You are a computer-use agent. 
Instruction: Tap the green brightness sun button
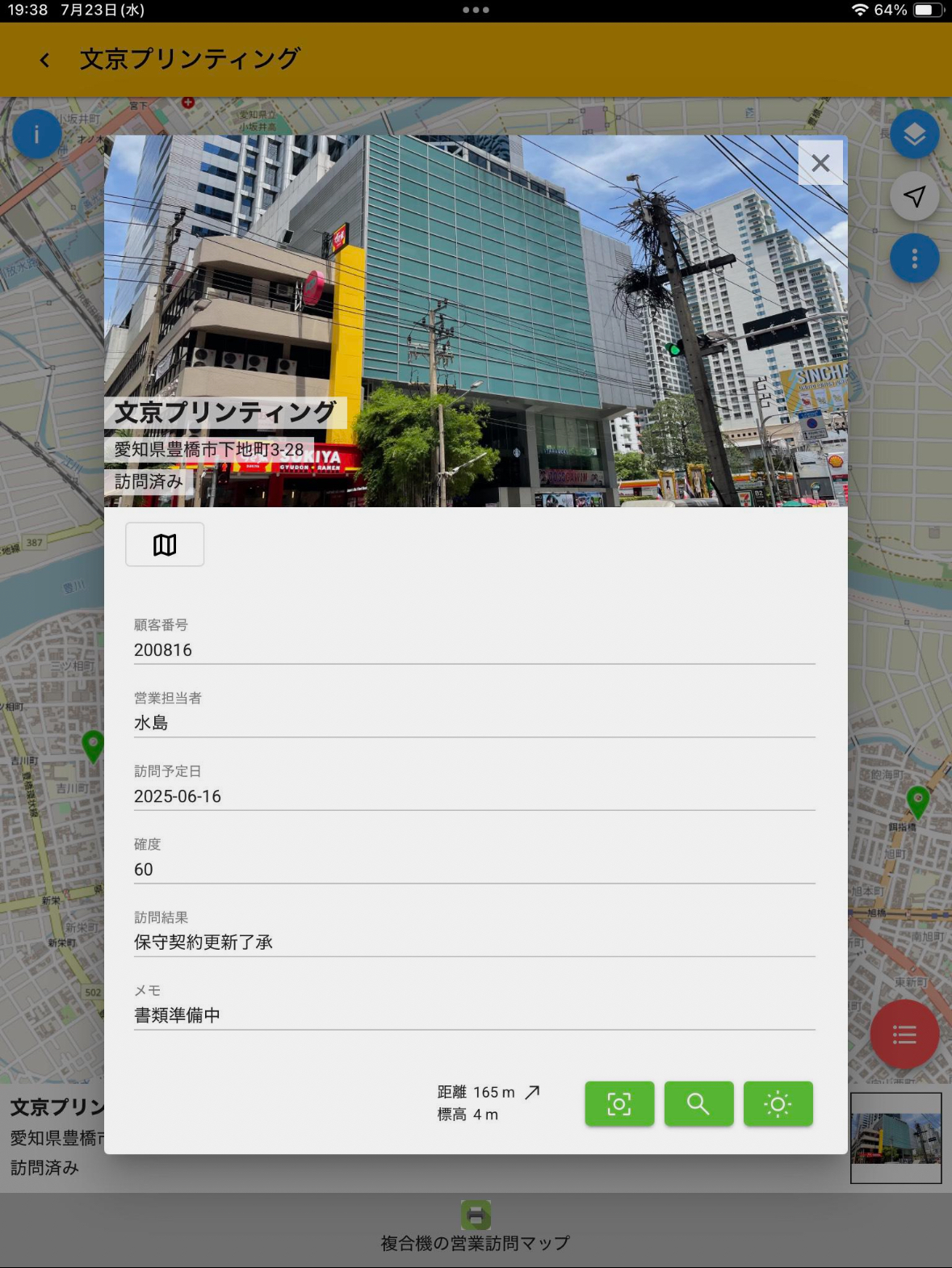(778, 1104)
